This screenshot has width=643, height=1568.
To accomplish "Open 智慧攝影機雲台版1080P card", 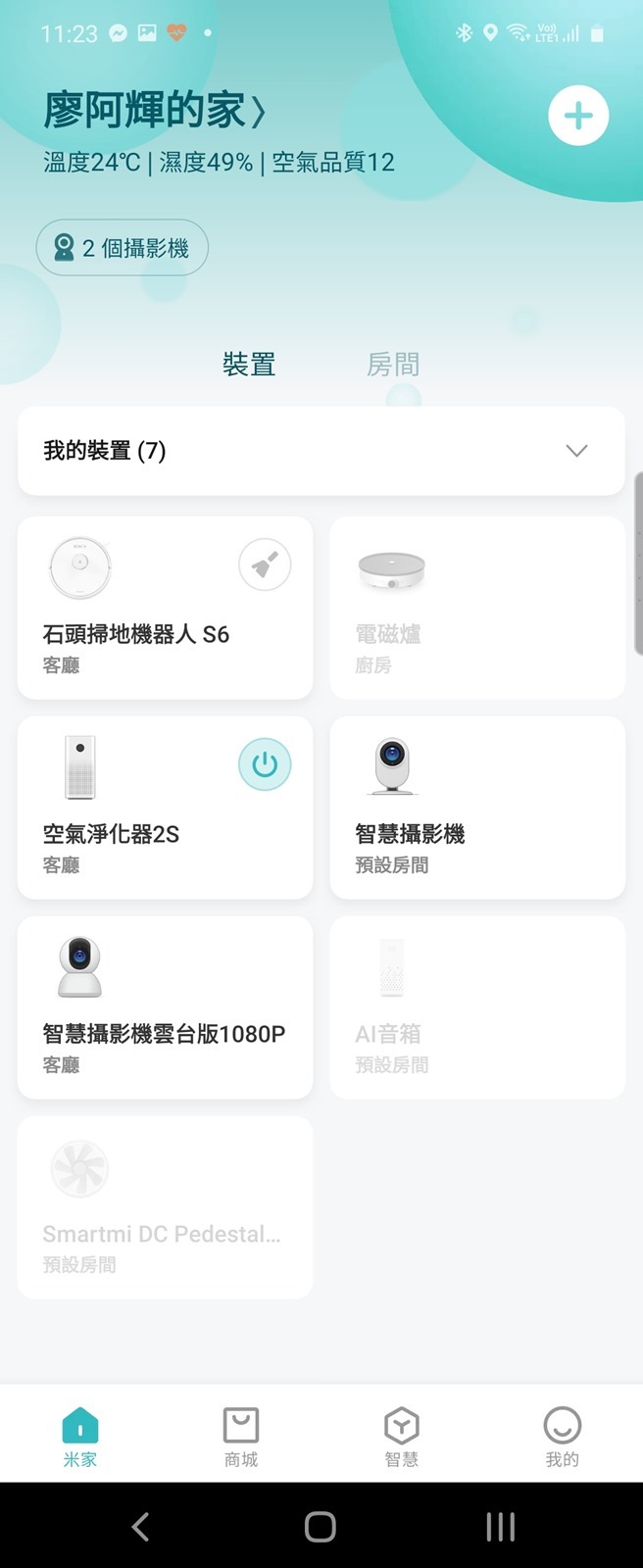I will pos(165,1008).
